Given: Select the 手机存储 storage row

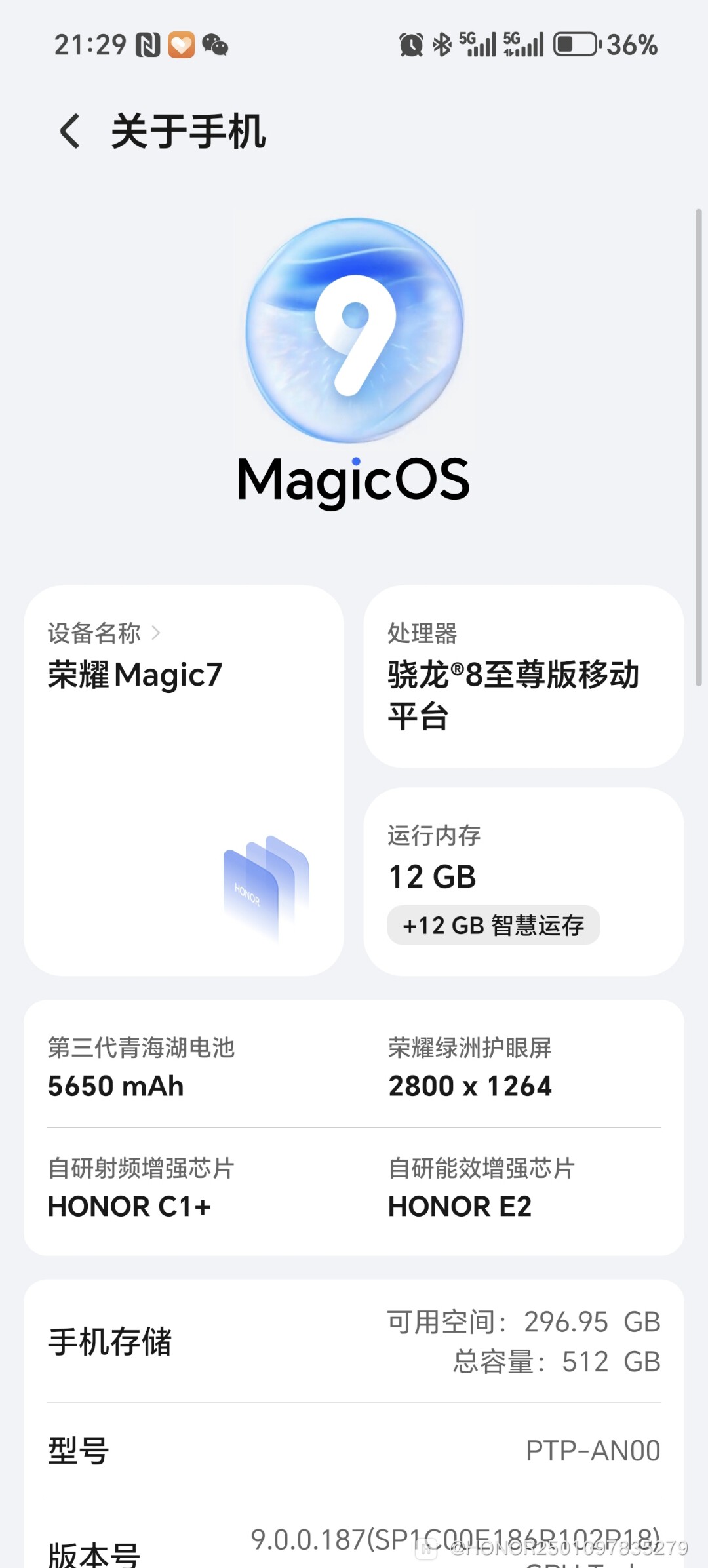Looking at the screenshot, I should pos(354,1344).
